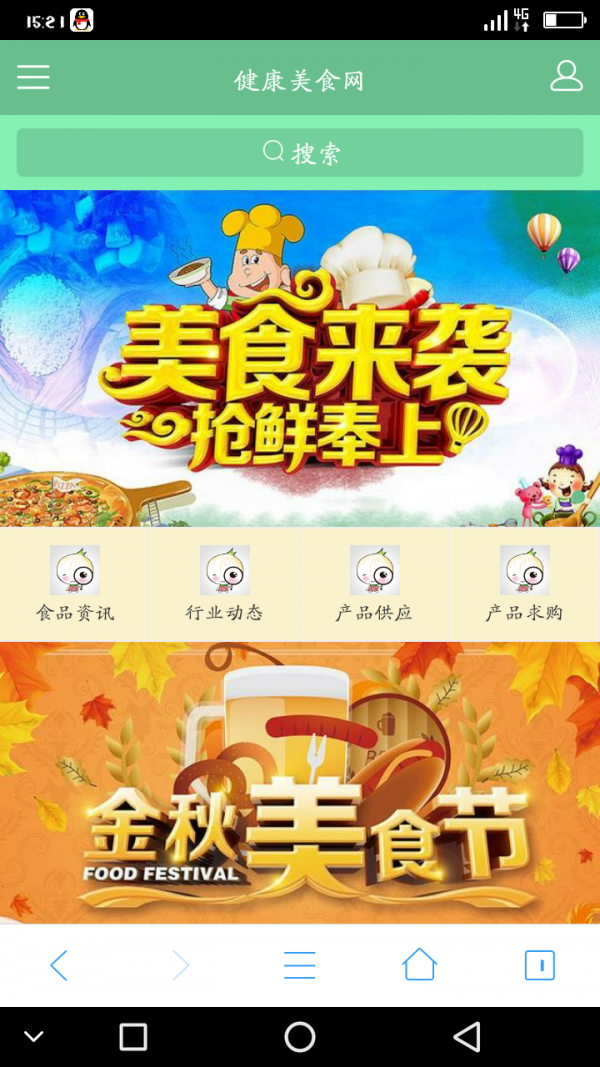The width and height of the screenshot is (600, 1067).
Task: Open the hamburger menu
Action: pyautogui.click(x=33, y=77)
